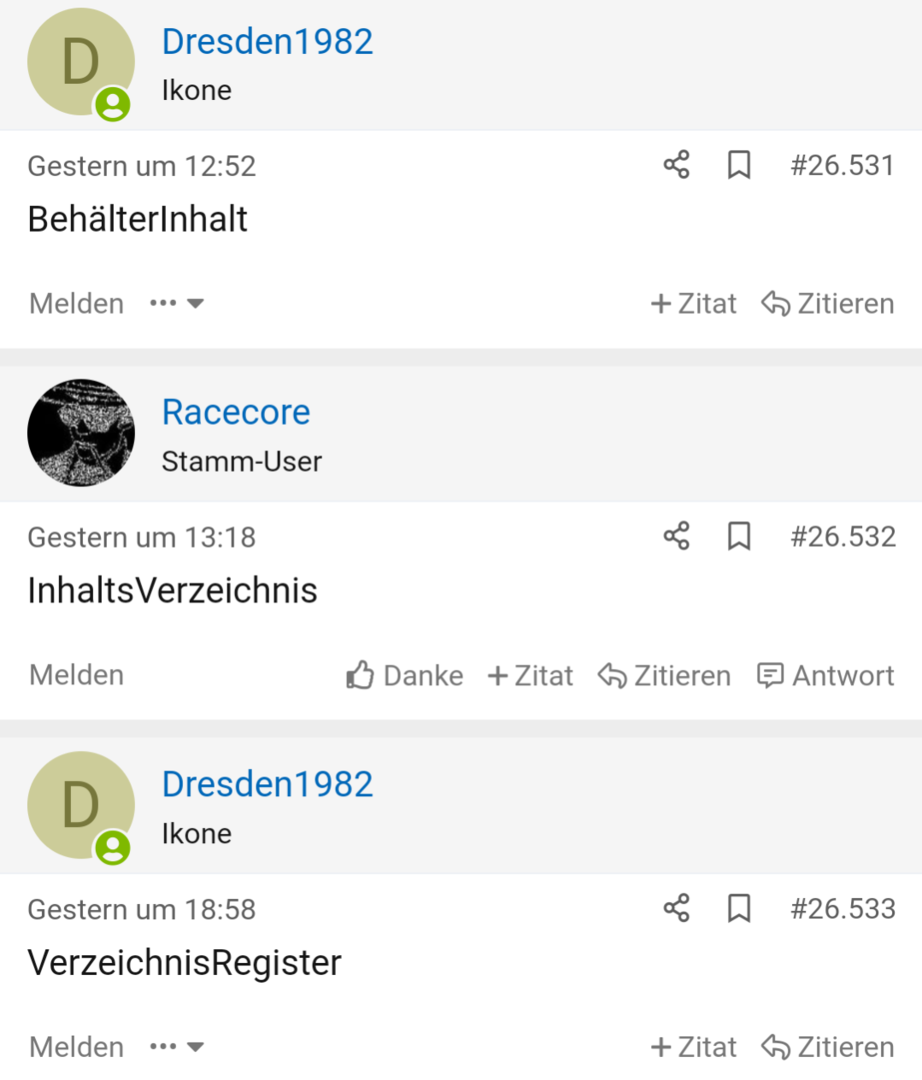Image resolution: width=922 pixels, height=1080 pixels.
Task: Expand more options under VerzeichnisRegister post
Action: click(x=177, y=1048)
